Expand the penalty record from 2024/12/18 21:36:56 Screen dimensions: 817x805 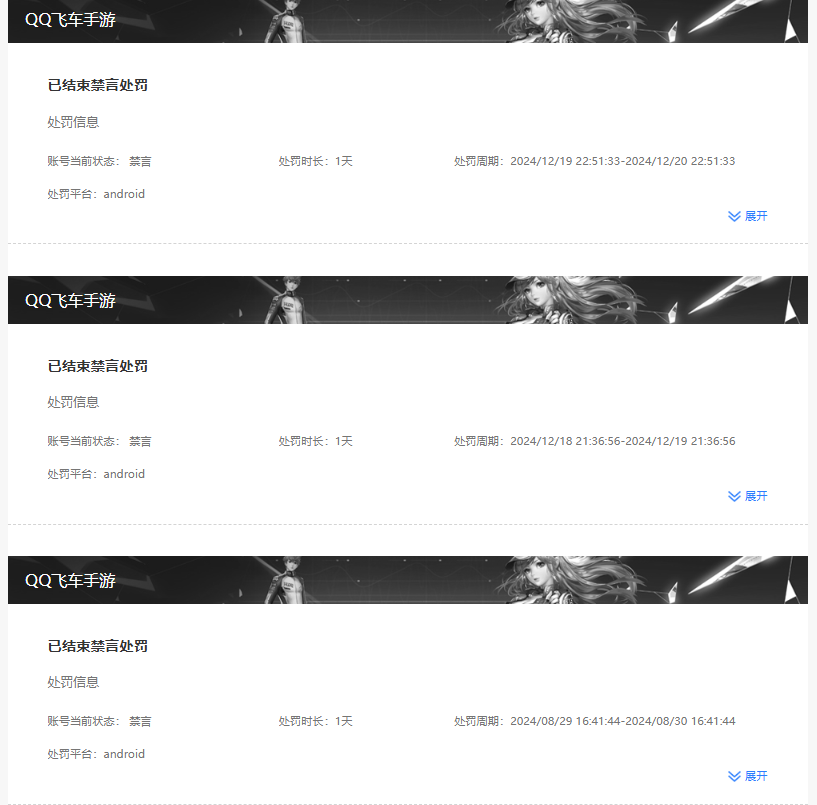[748, 496]
